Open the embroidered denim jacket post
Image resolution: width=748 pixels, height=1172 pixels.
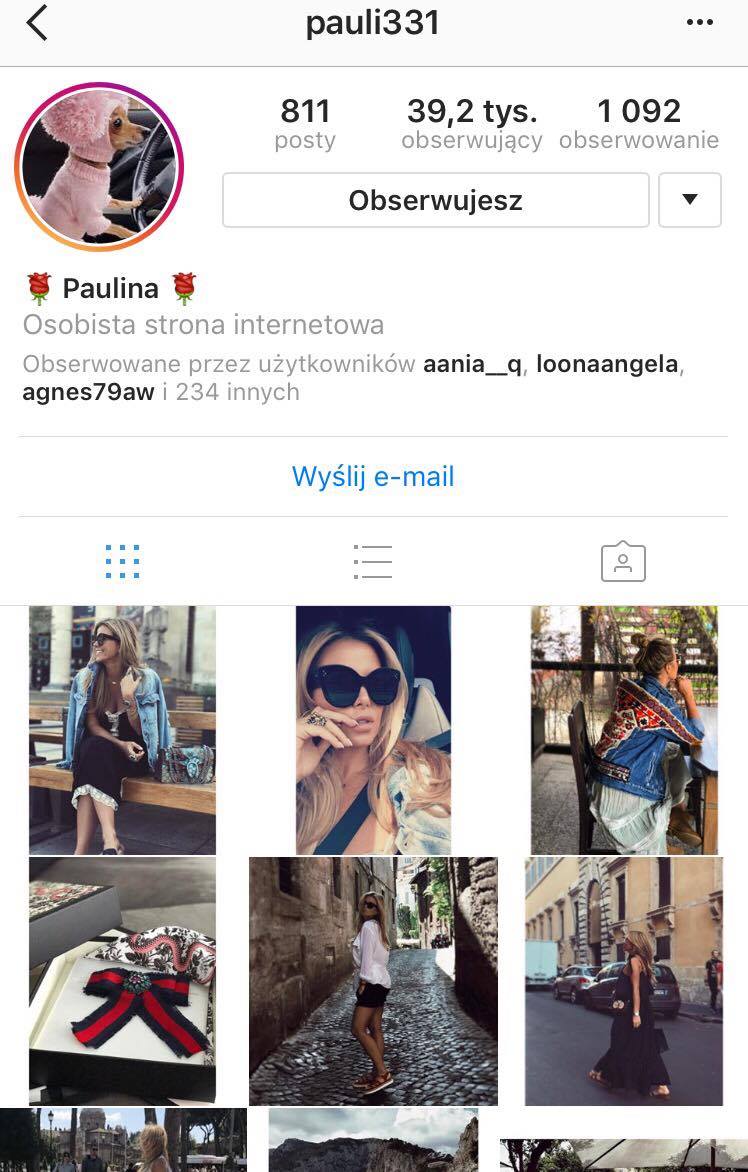pos(624,730)
